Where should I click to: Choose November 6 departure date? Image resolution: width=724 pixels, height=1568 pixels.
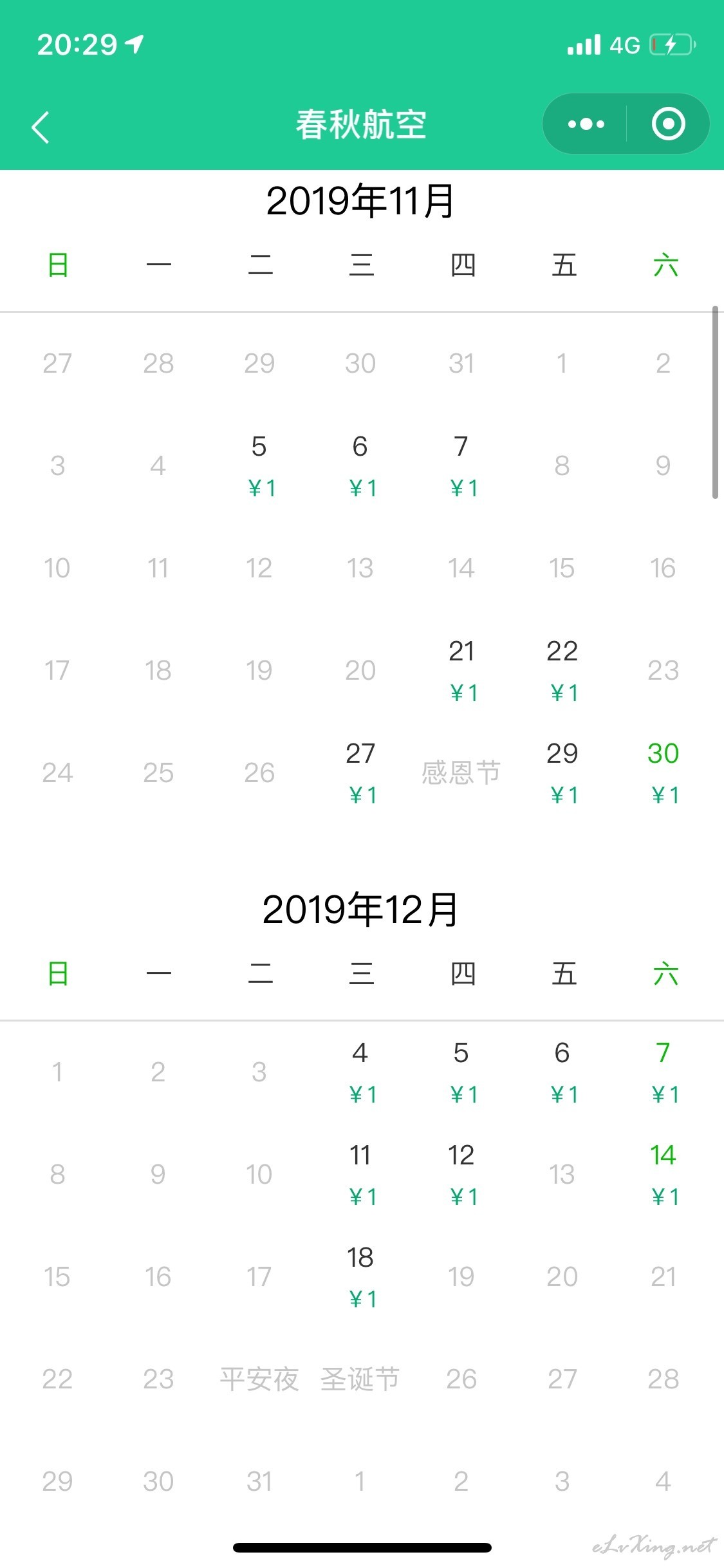pyautogui.click(x=360, y=466)
